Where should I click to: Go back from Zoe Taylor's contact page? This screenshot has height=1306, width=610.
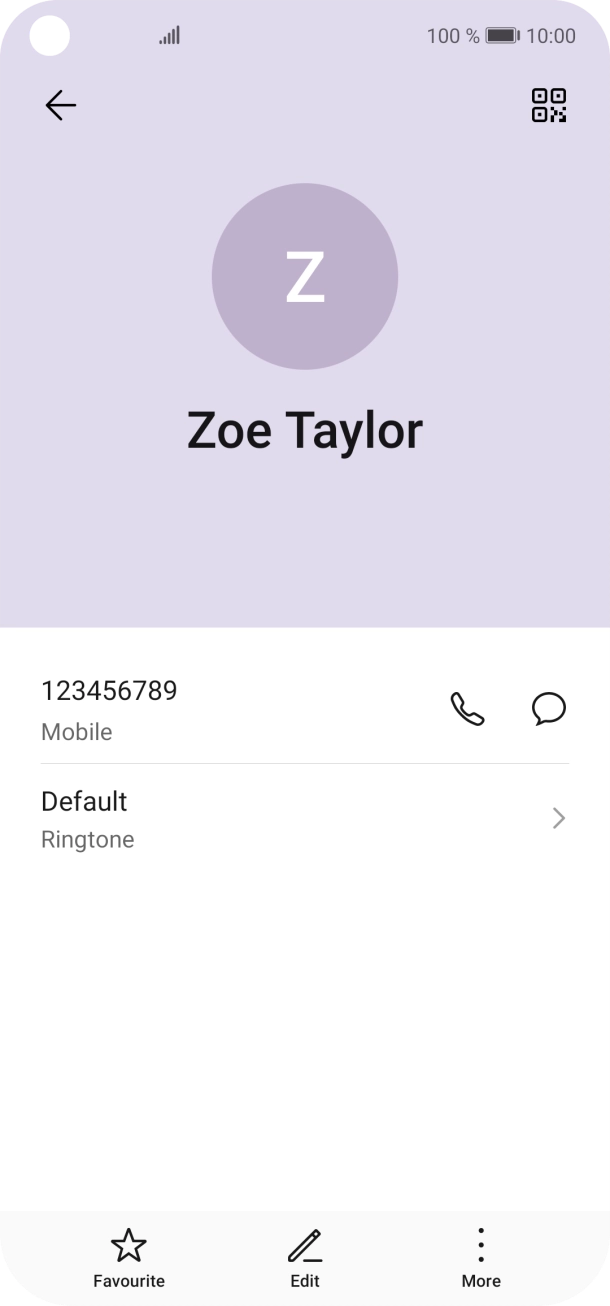[x=60, y=105]
